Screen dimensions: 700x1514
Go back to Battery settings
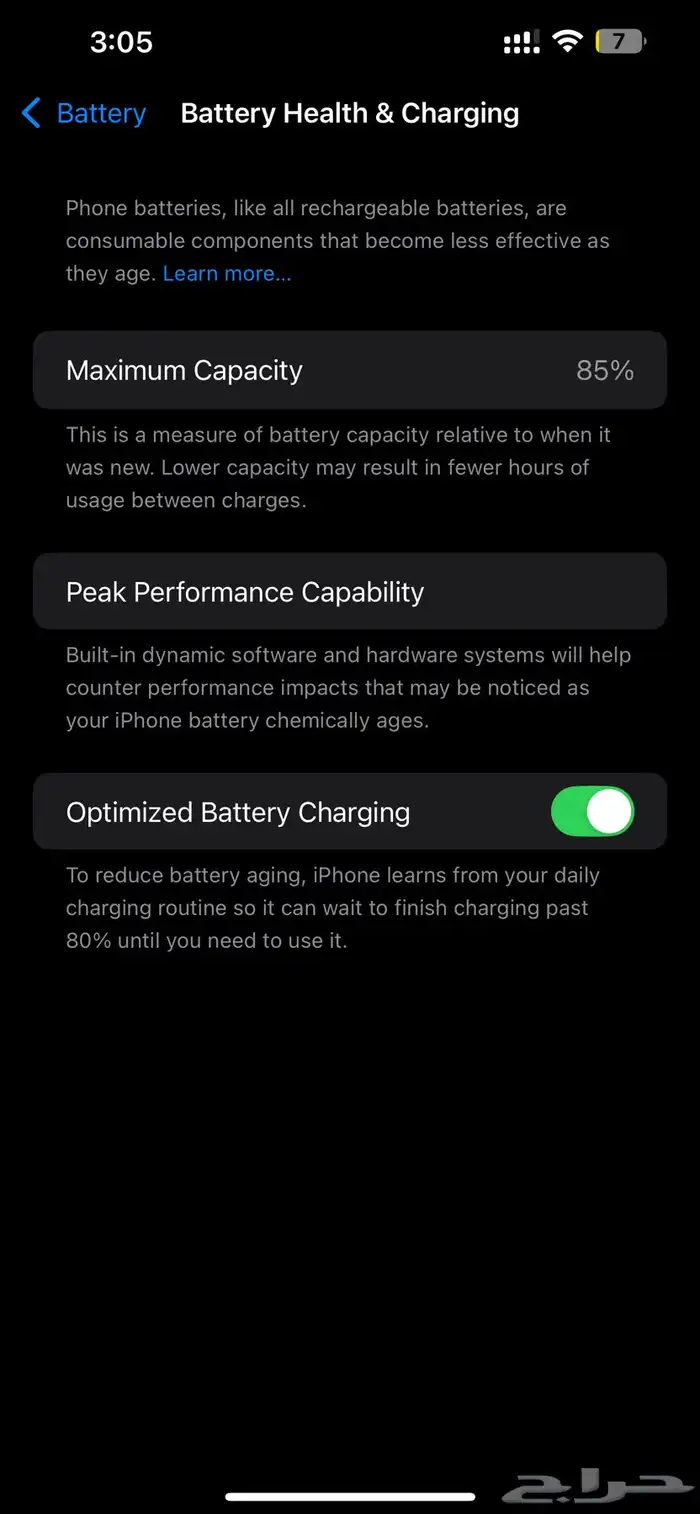84,114
